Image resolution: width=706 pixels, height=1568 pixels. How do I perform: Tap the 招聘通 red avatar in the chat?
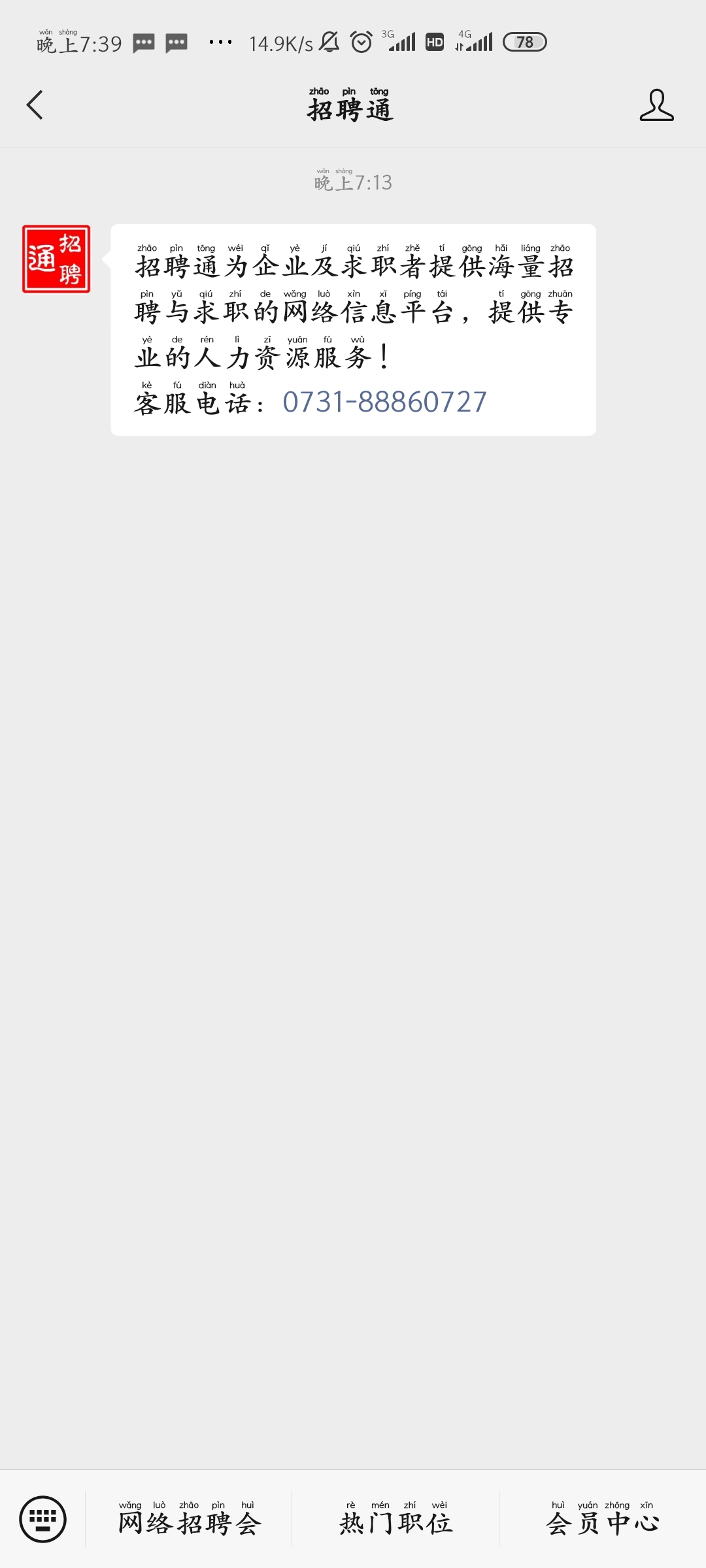[56, 259]
